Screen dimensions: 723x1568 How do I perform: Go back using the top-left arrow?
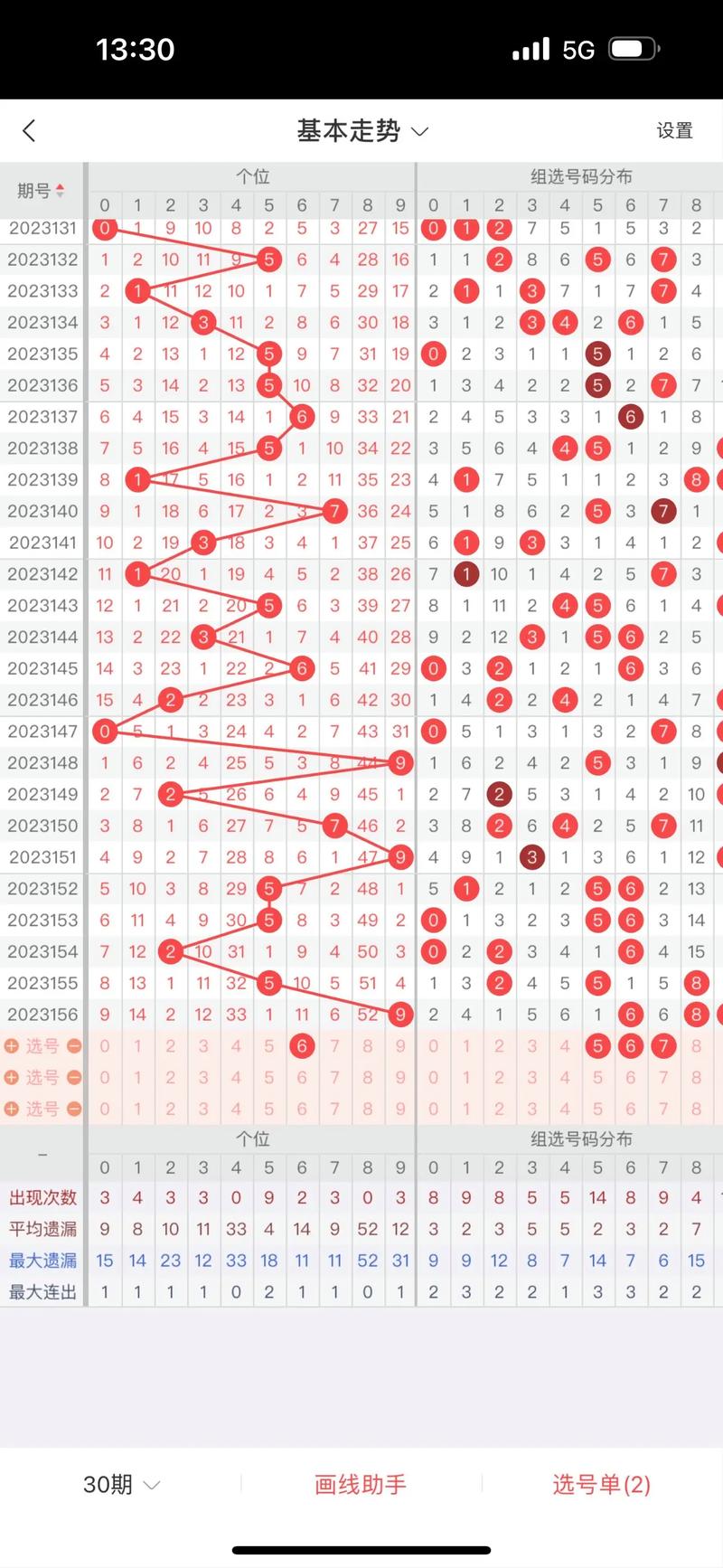(x=29, y=131)
